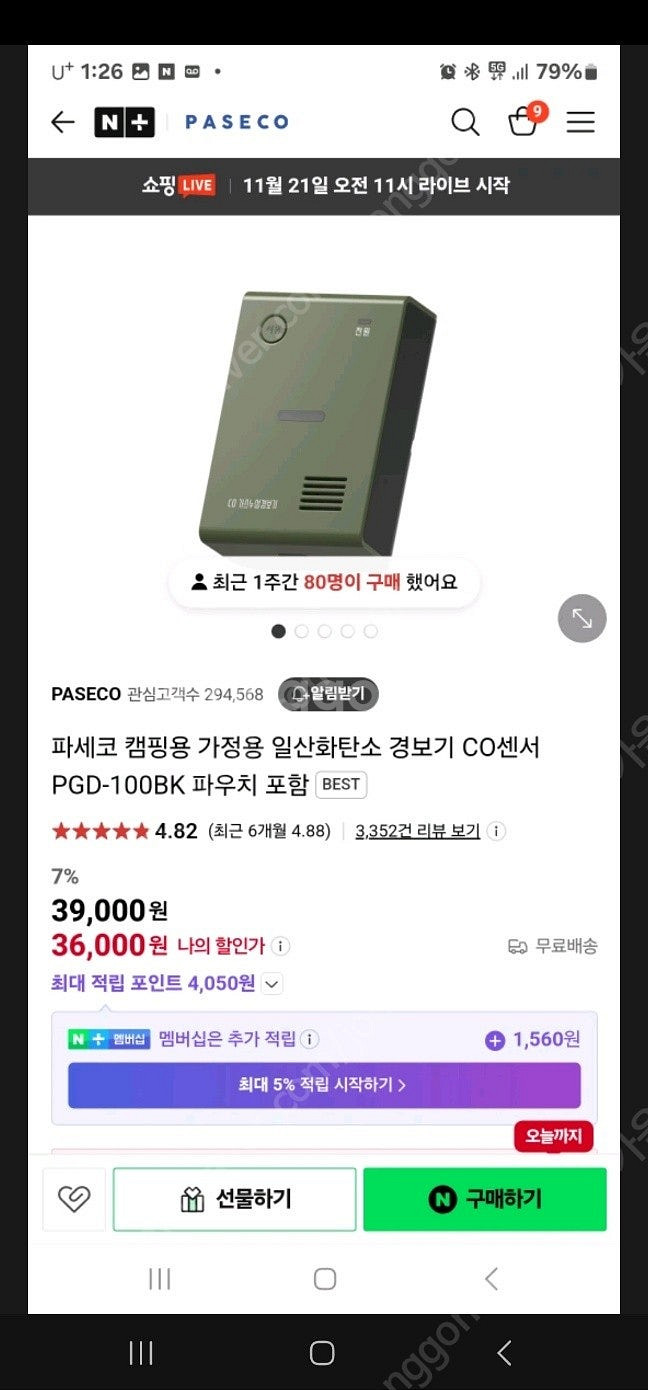Open the hamburger menu
The image size is (648, 1390).
click(x=580, y=122)
